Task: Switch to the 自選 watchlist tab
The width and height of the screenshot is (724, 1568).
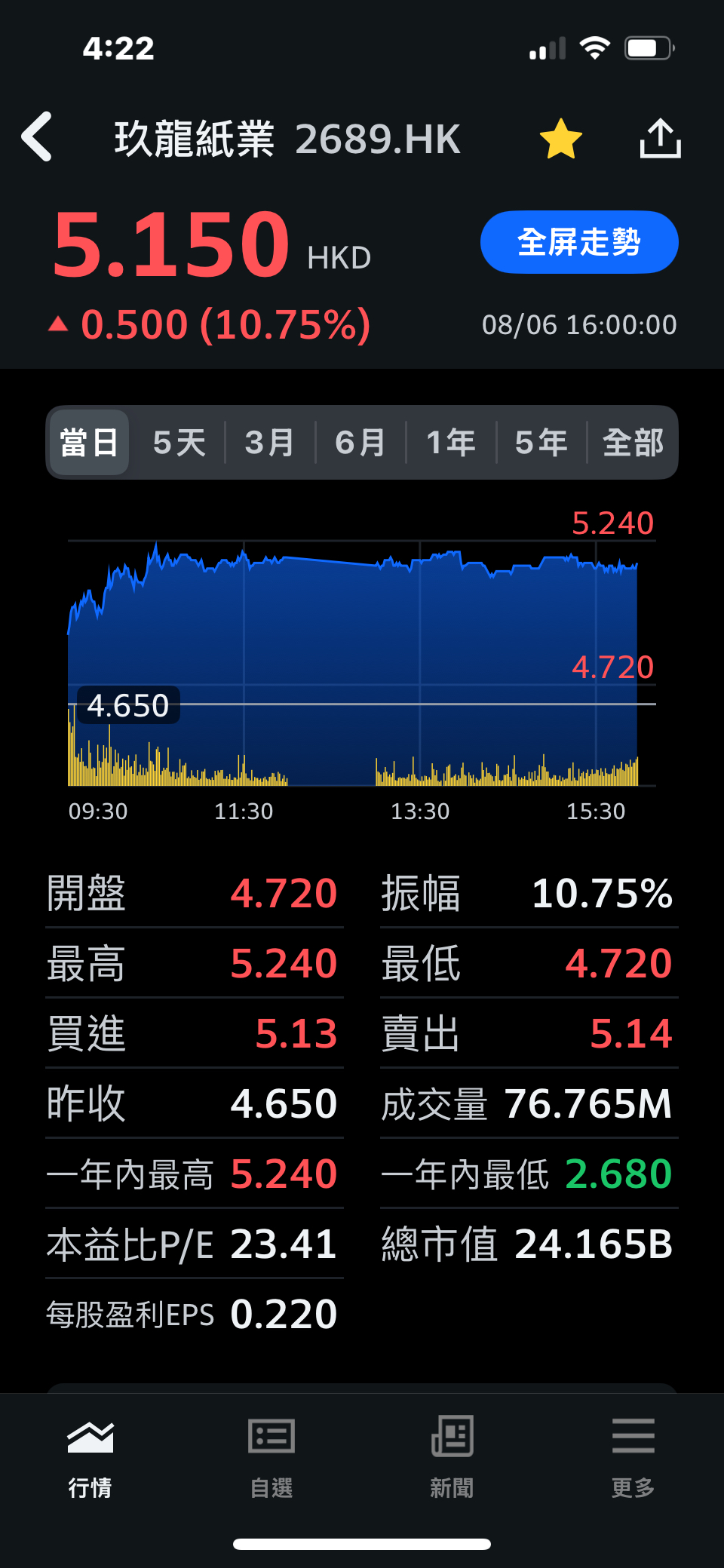Action: click(271, 1457)
